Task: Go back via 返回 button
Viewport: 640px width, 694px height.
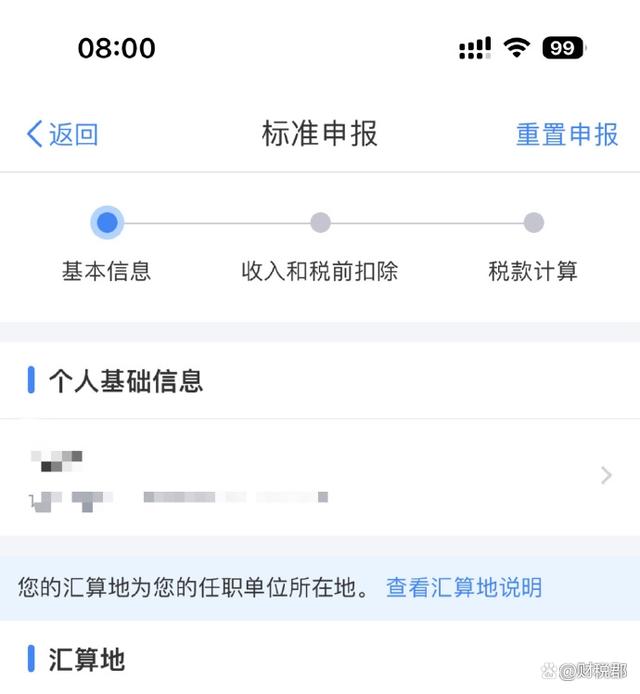Action: pyautogui.click(x=62, y=134)
